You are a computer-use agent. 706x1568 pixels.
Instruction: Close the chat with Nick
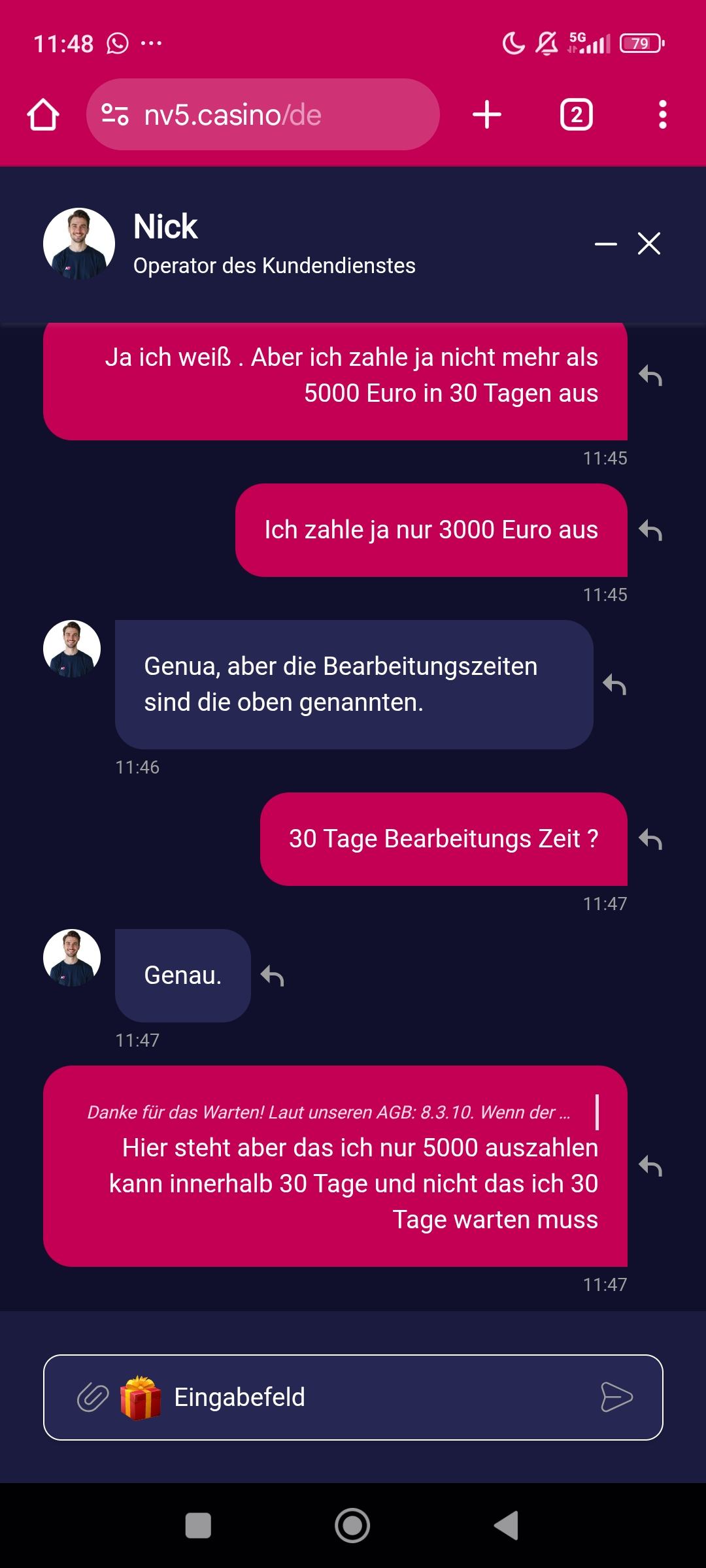point(649,243)
